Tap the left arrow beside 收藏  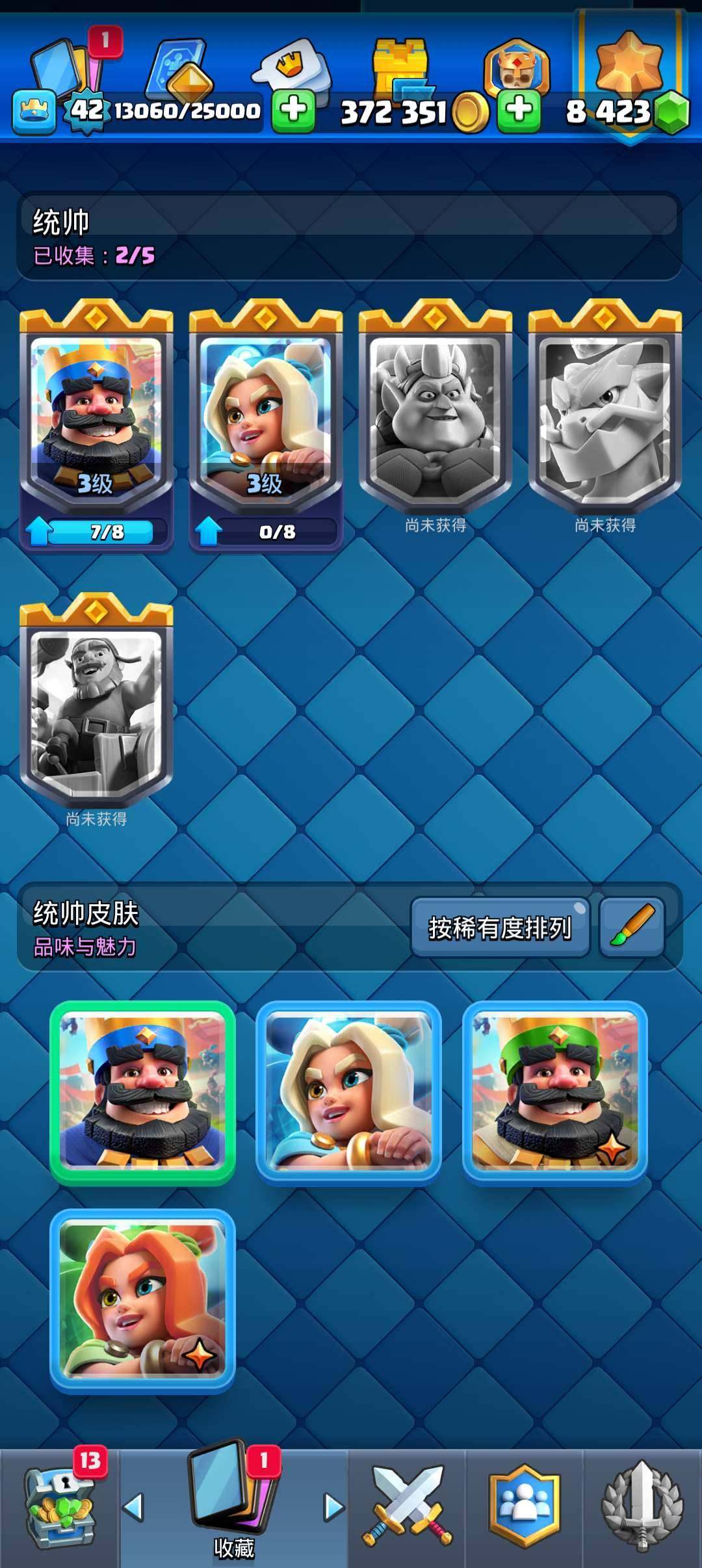click(x=133, y=1507)
